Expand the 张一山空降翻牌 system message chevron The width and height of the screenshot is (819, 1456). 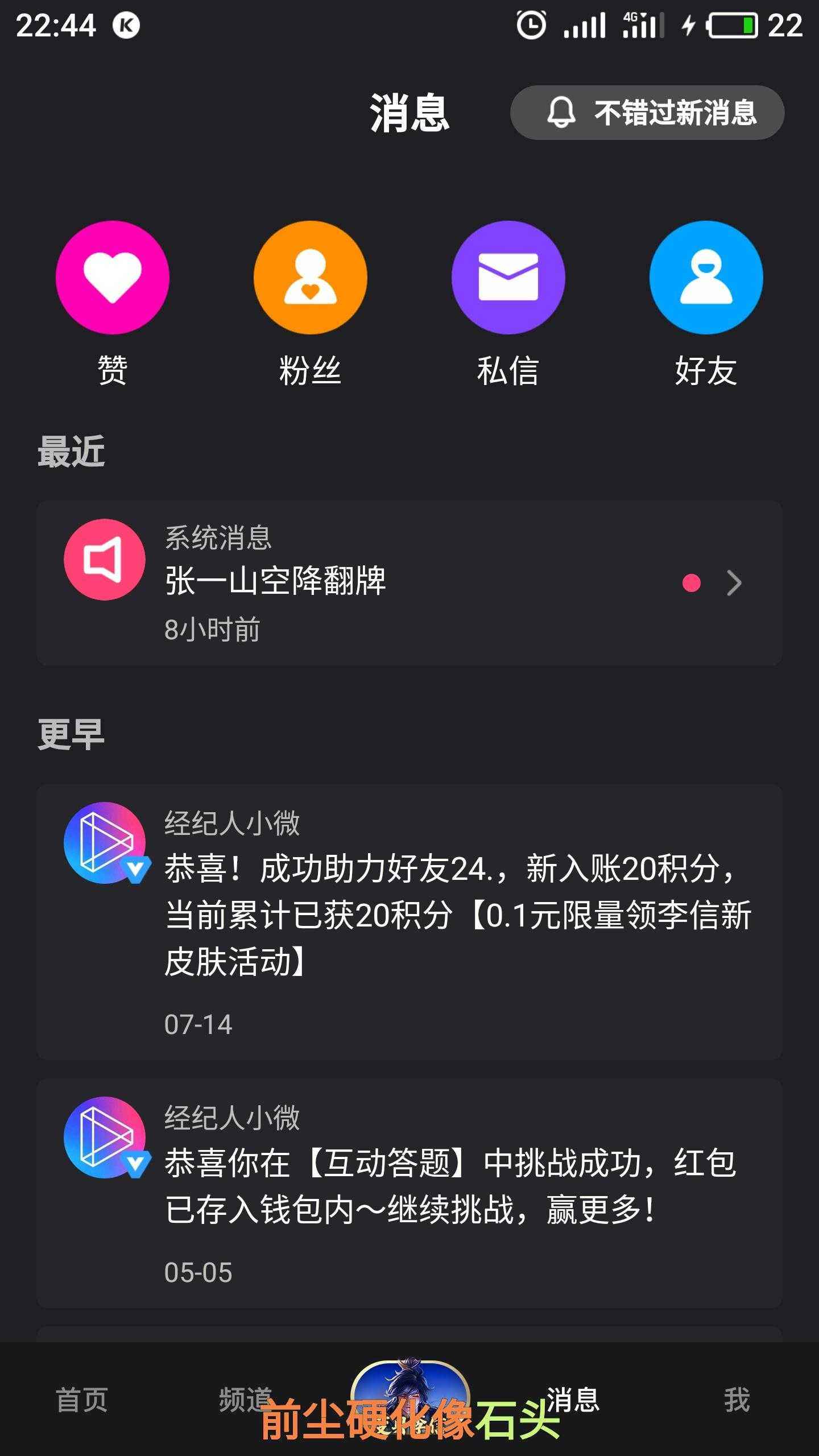[x=734, y=583]
